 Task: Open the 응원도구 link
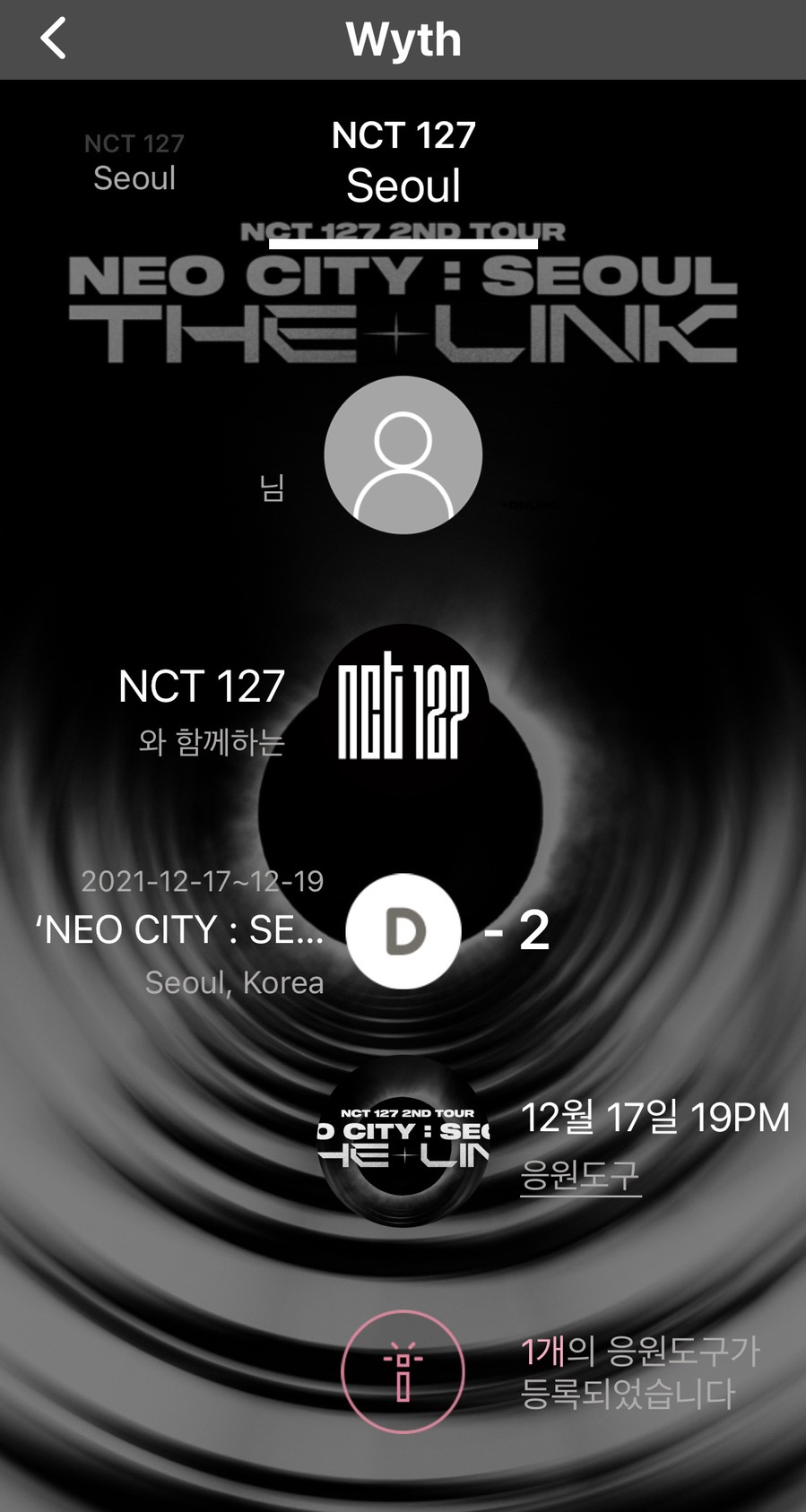580,1174
